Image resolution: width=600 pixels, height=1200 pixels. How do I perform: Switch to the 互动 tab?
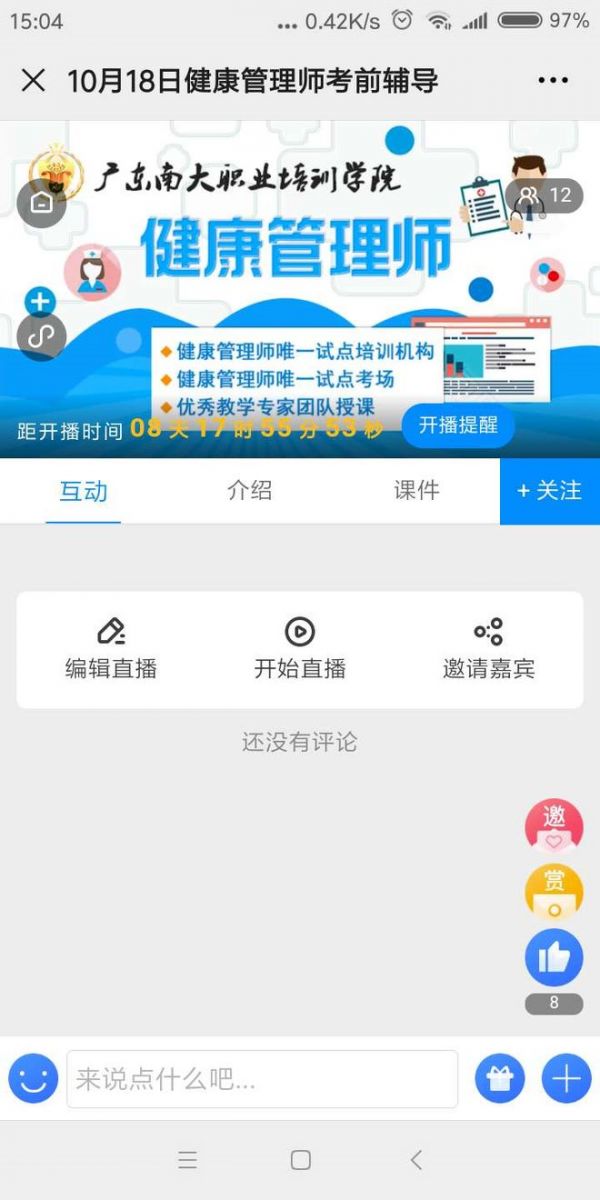pyautogui.click(x=83, y=491)
